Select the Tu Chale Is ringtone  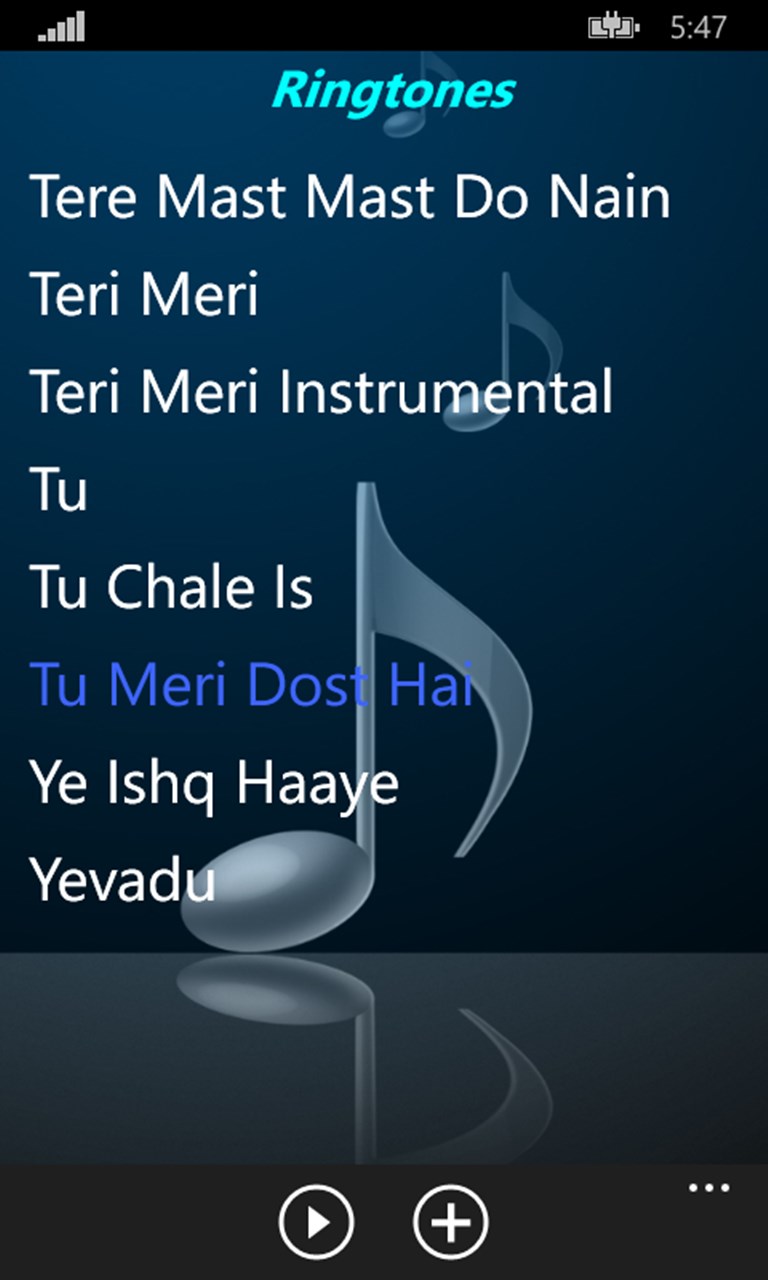(171, 588)
